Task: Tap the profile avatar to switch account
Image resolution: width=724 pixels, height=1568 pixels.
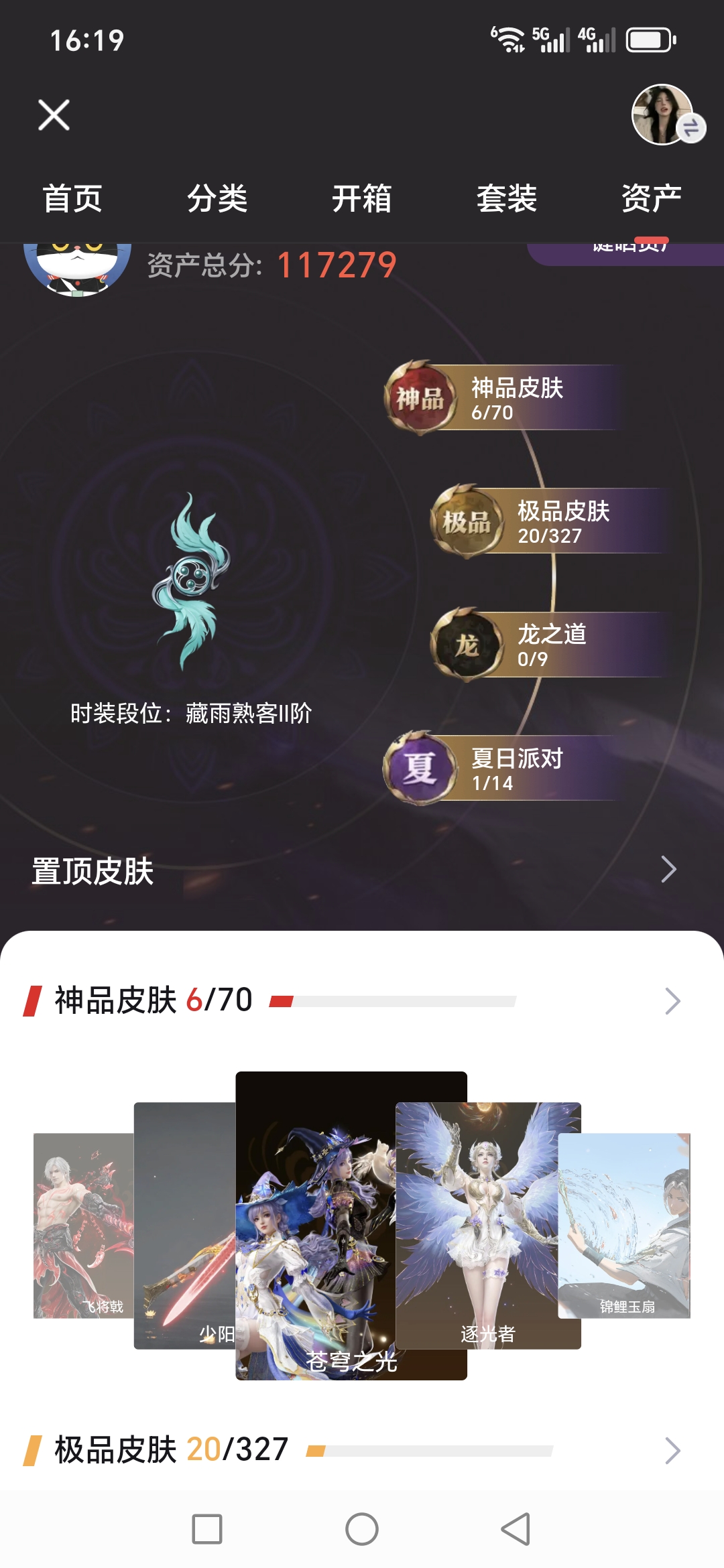Action: coord(664,115)
